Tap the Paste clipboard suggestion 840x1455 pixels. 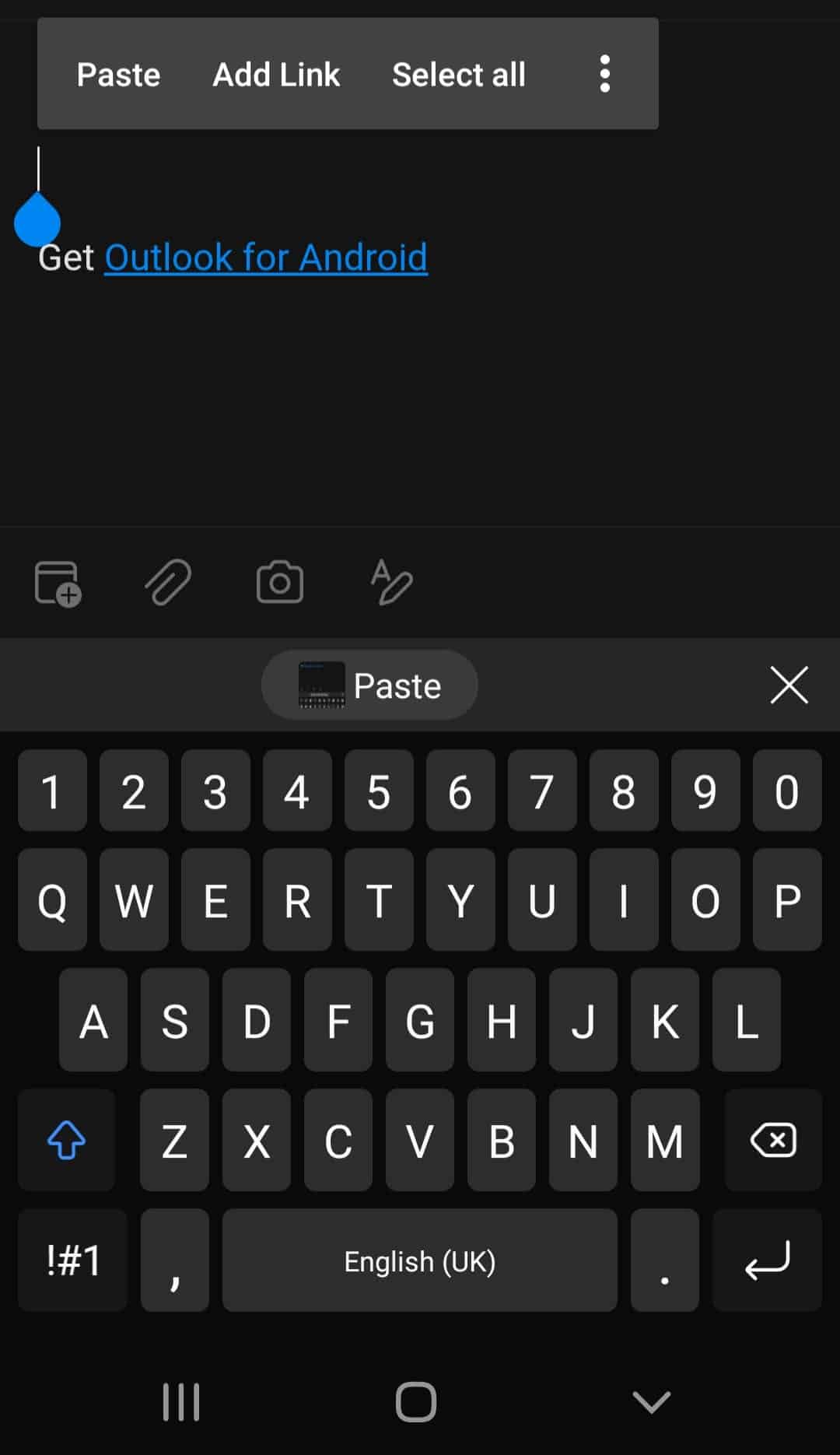click(369, 685)
